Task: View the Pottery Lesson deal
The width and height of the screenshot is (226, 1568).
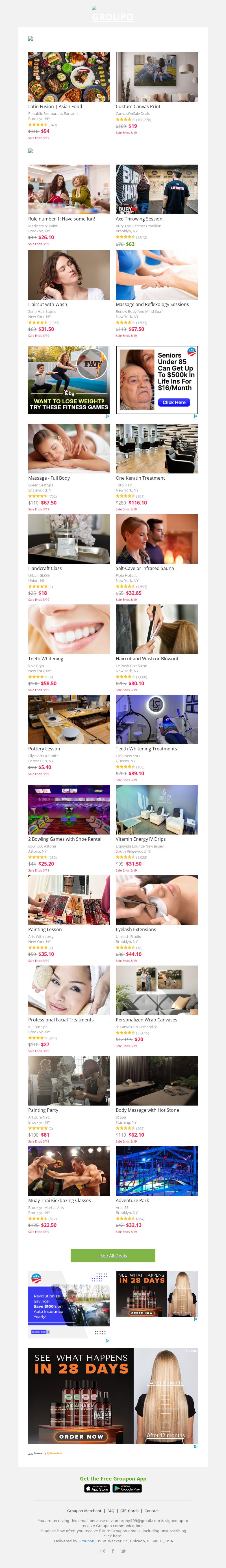Action: [x=69, y=719]
